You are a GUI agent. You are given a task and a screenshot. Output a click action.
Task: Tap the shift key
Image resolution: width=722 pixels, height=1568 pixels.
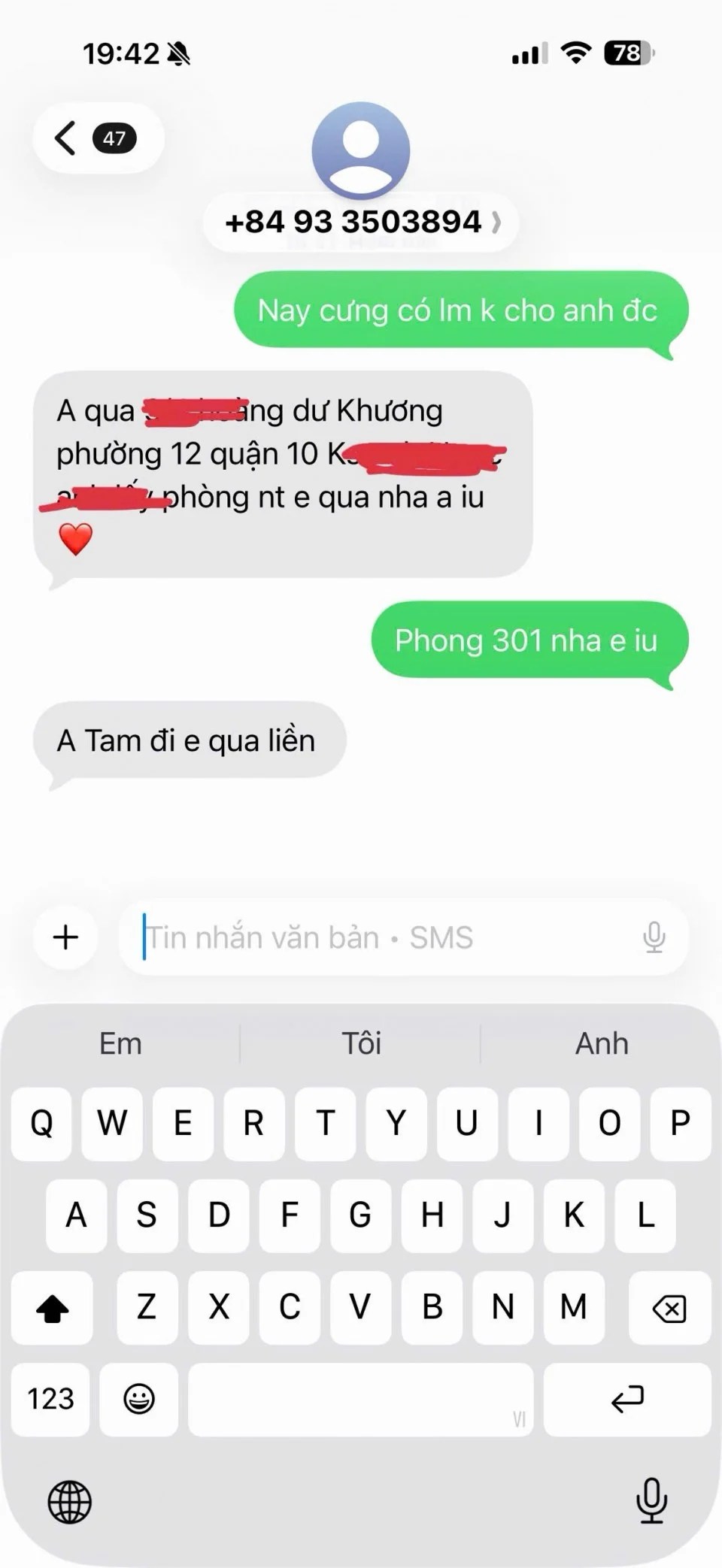pos(52,1308)
